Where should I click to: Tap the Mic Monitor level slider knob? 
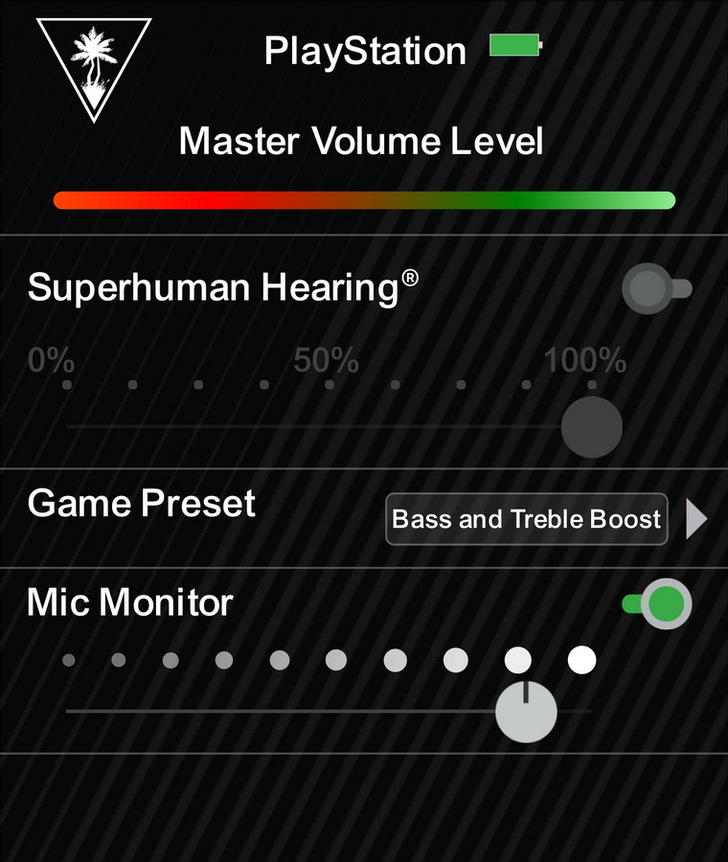(527, 712)
